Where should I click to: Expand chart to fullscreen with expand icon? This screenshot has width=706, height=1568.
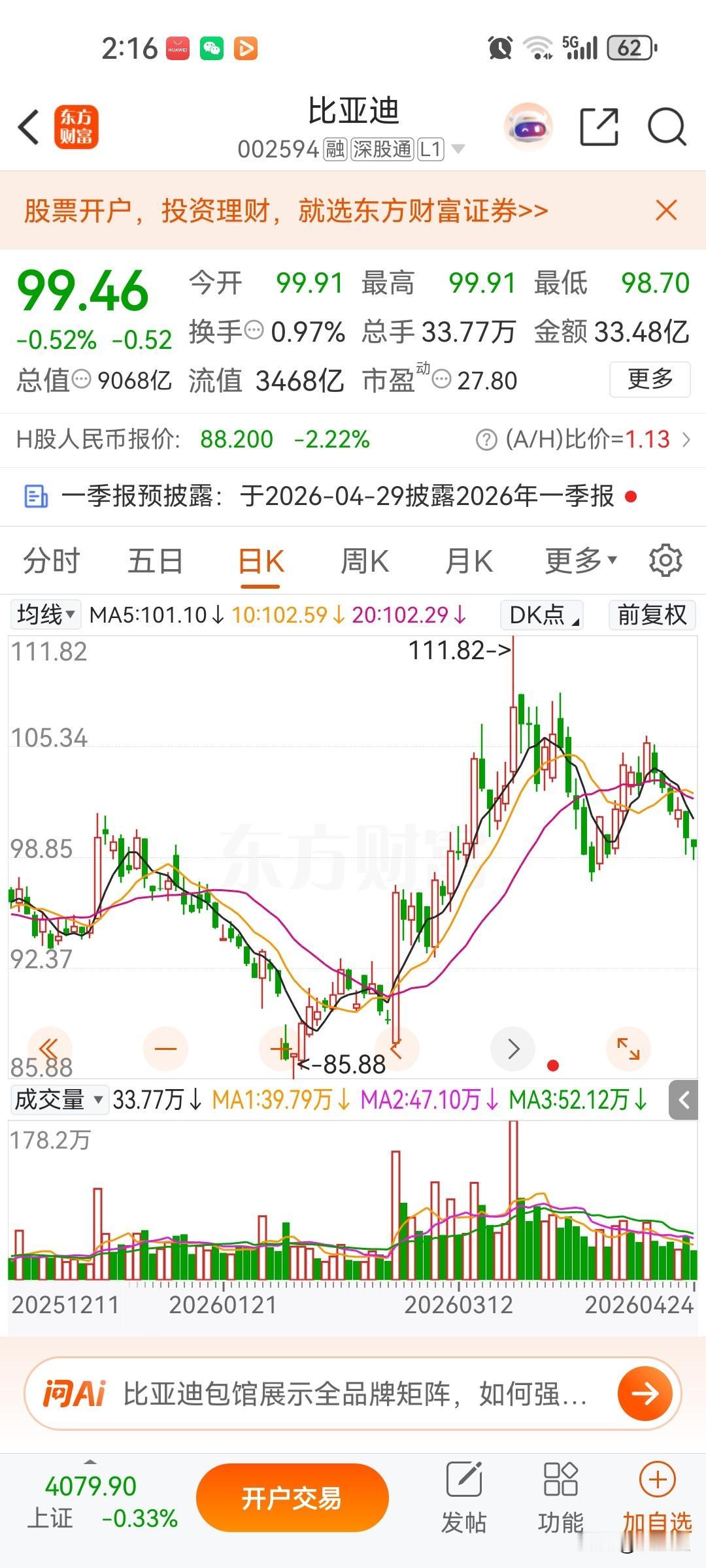coord(628,1047)
